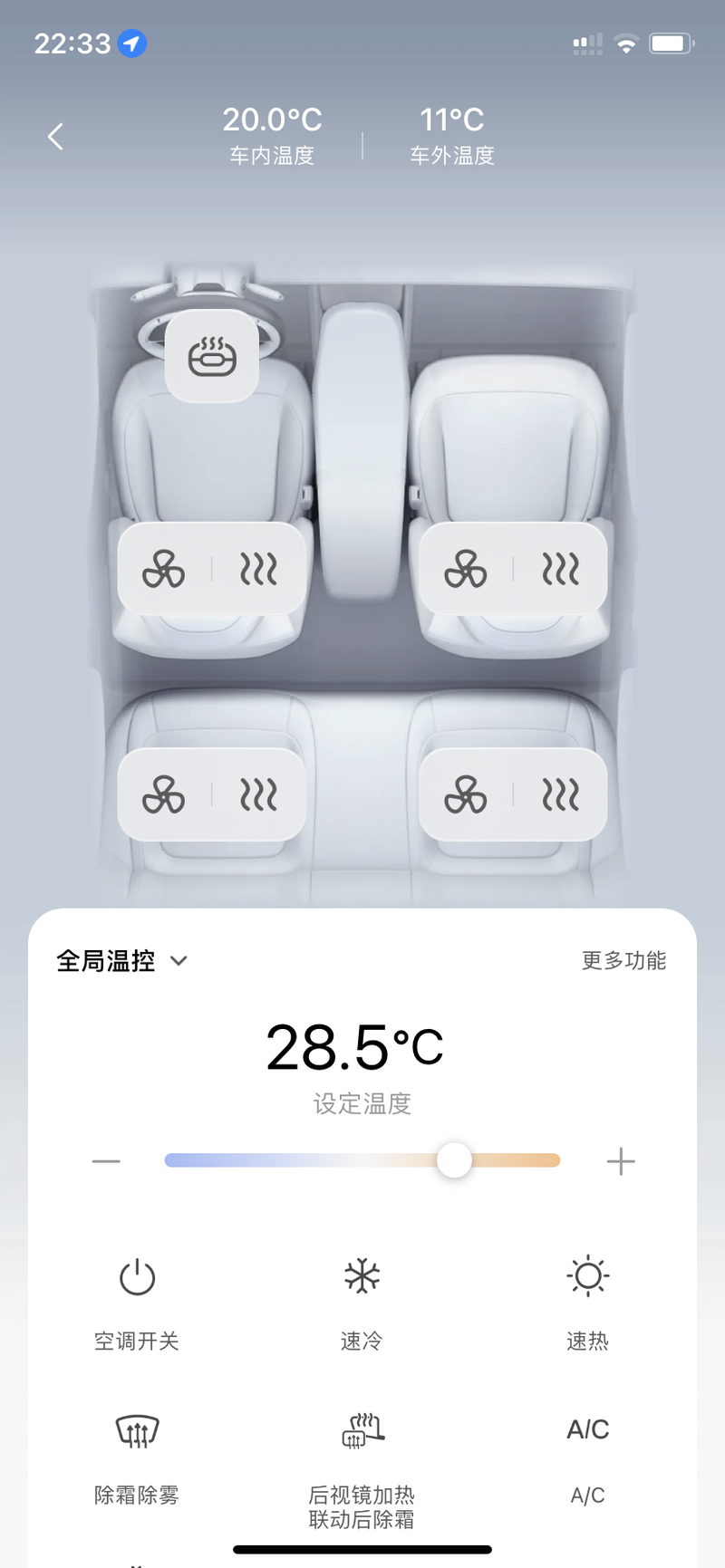
Task: Enable rear right seat heating
Action: tap(561, 794)
